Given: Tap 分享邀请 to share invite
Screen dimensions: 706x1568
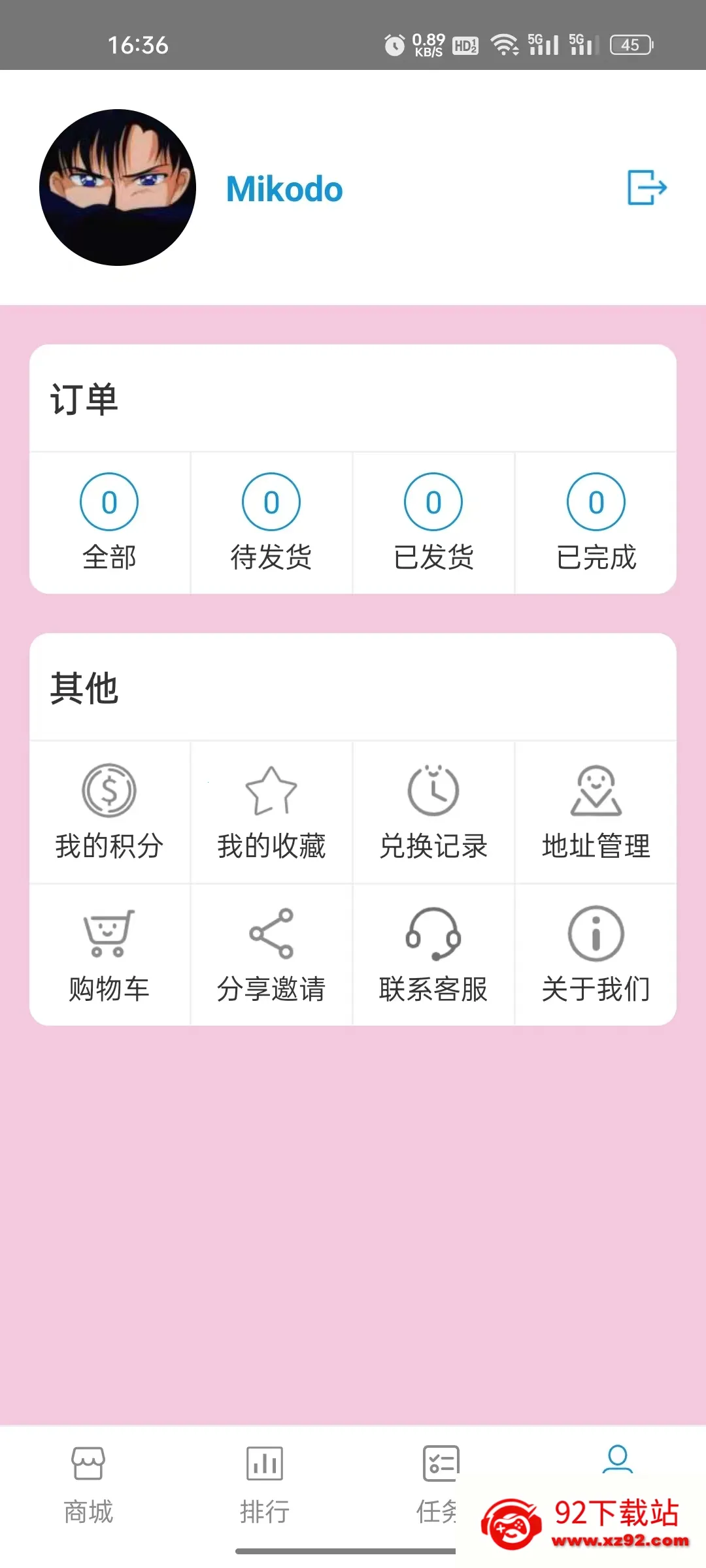Looking at the screenshot, I should click(x=271, y=955).
